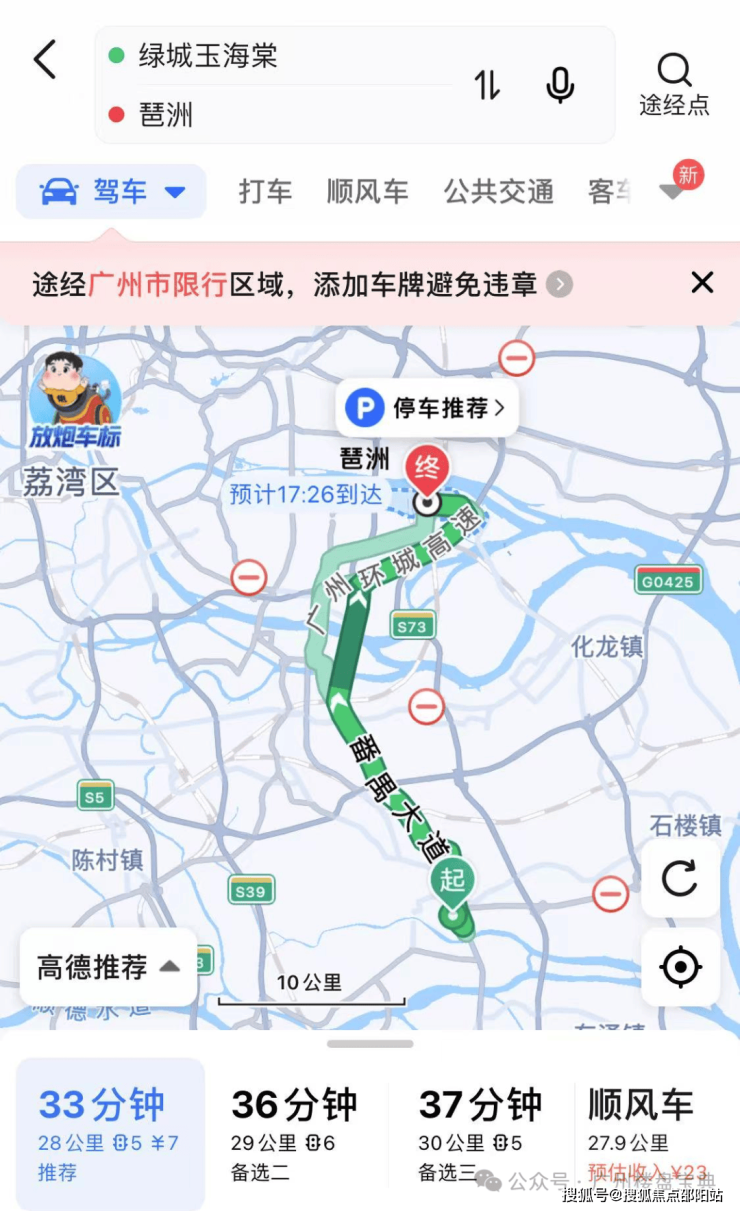740x1211 pixels.
Task: Dismiss the traffic restriction banner
Action: coord(702,283)
